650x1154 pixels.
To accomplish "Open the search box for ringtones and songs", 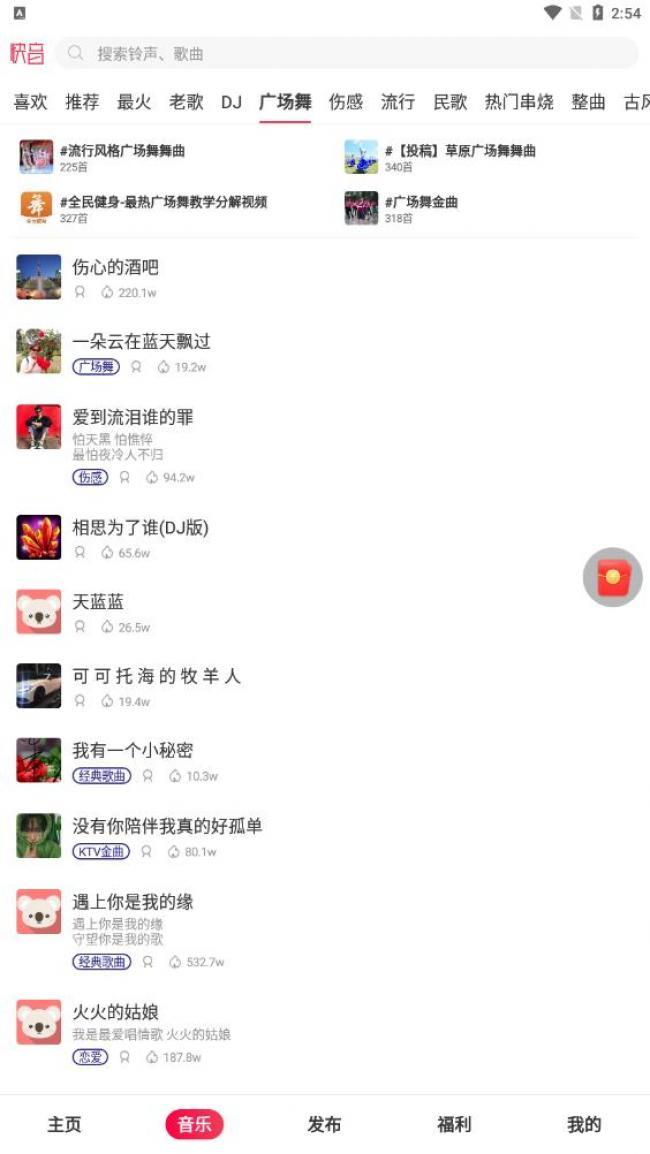I will (x=346, y=54).
